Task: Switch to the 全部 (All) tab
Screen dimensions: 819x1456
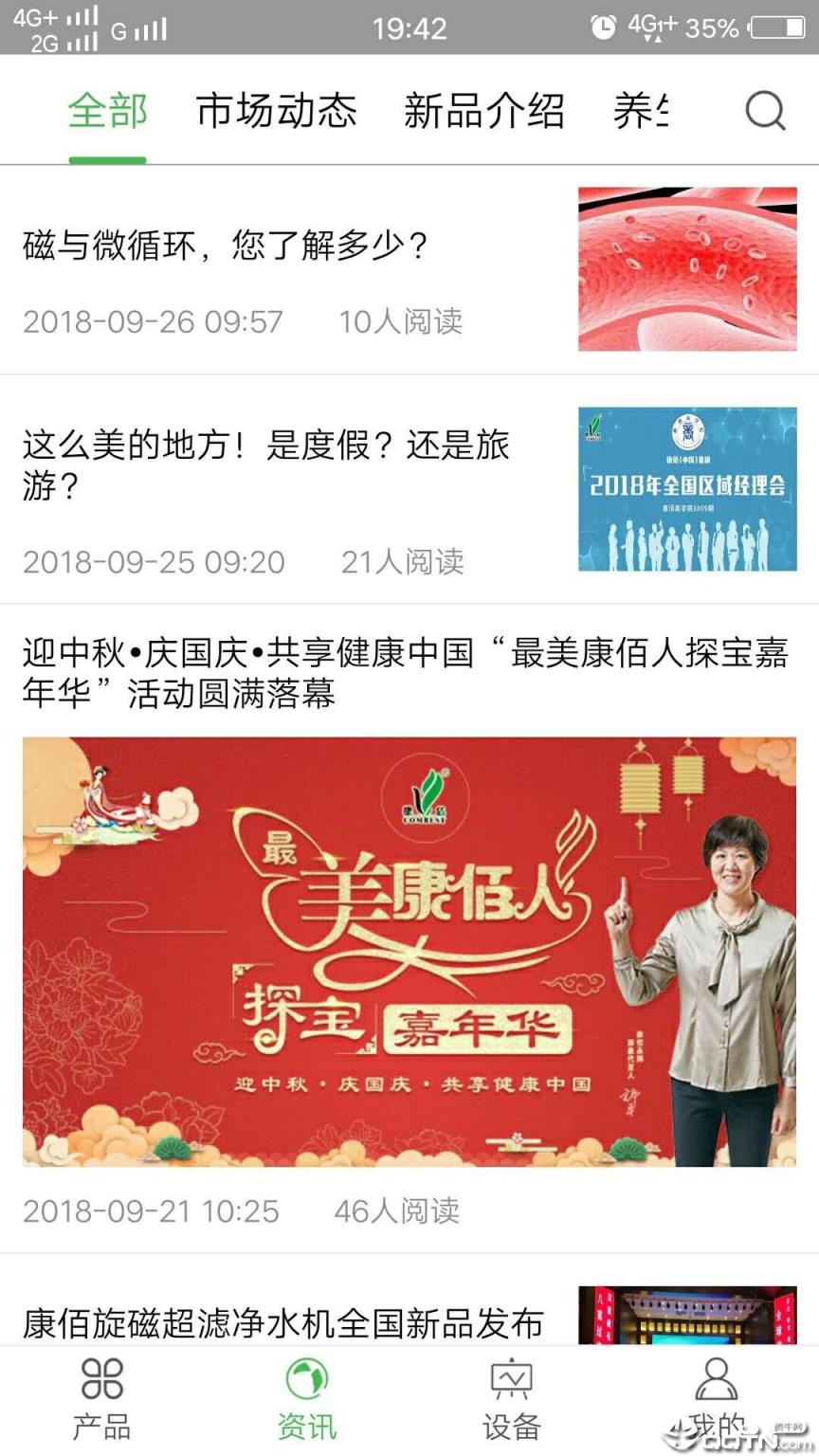Action: coord(106,110)
